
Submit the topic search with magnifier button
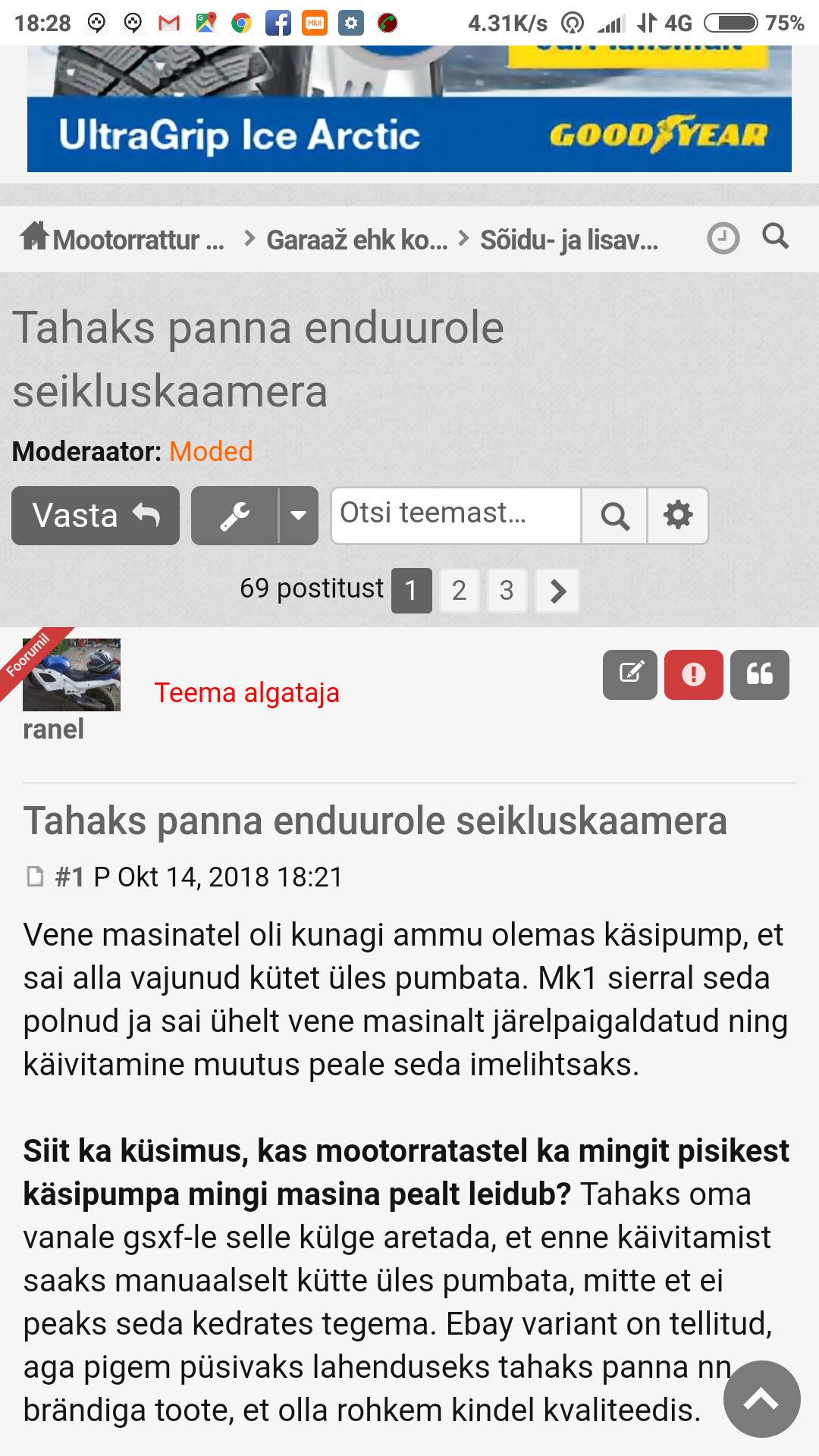click(614, 516)
